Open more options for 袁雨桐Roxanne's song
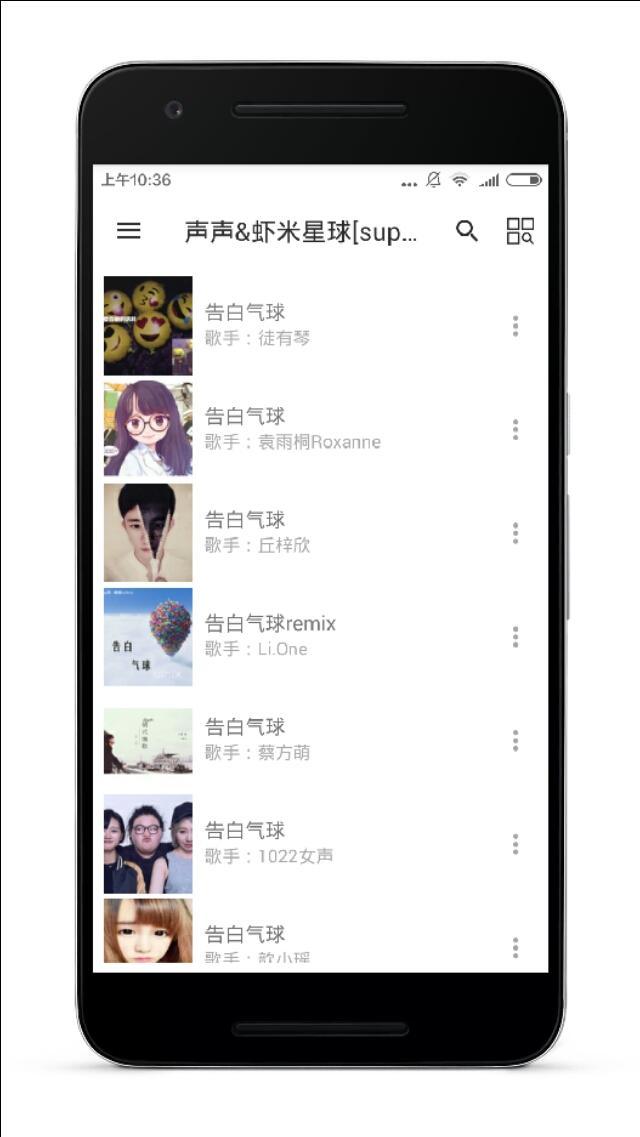Screen dimensions: 640x1137 click(x=515, y=429)
